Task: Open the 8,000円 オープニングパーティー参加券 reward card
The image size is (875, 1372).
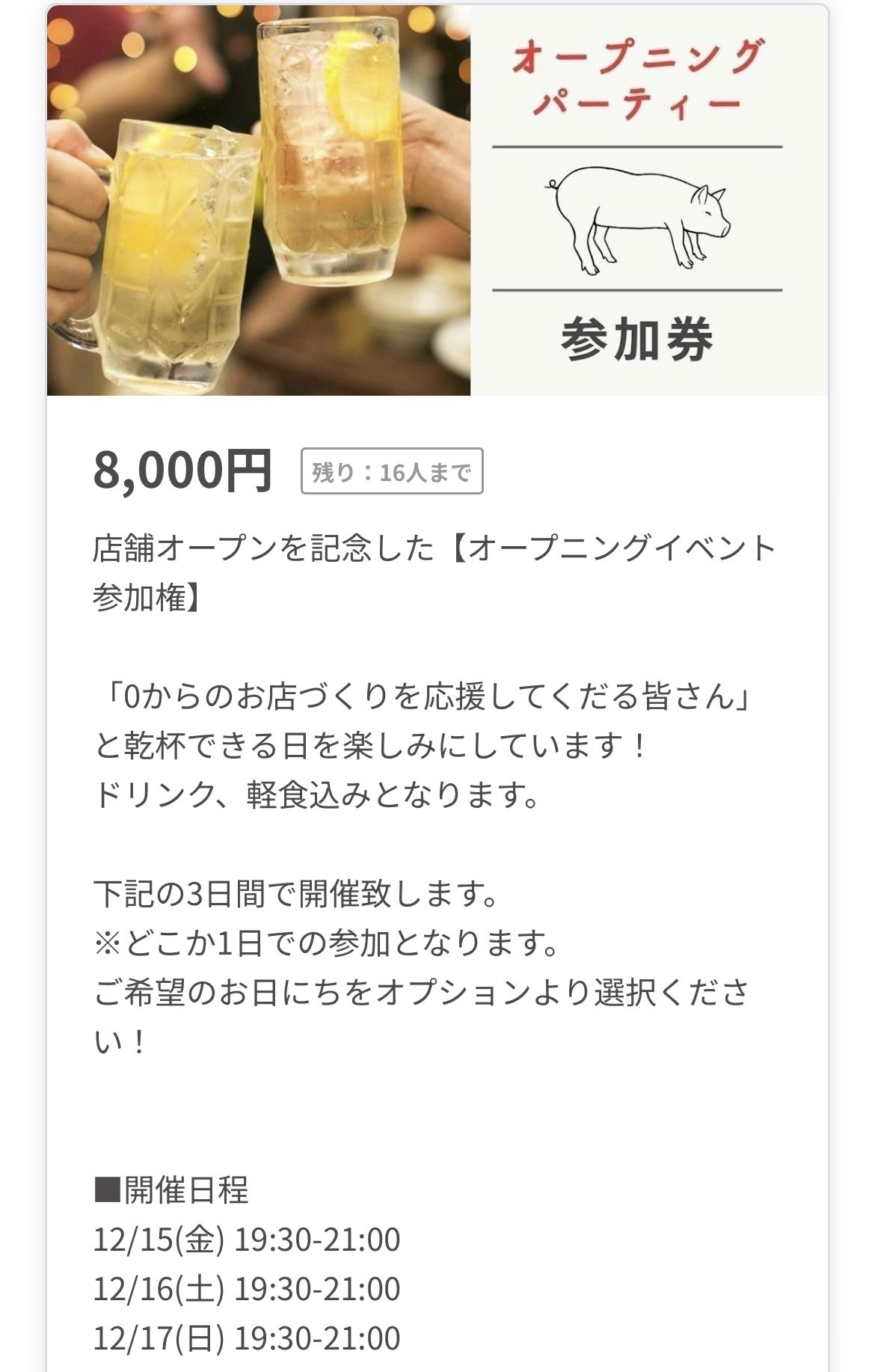Action: click(x=437, y=200)
